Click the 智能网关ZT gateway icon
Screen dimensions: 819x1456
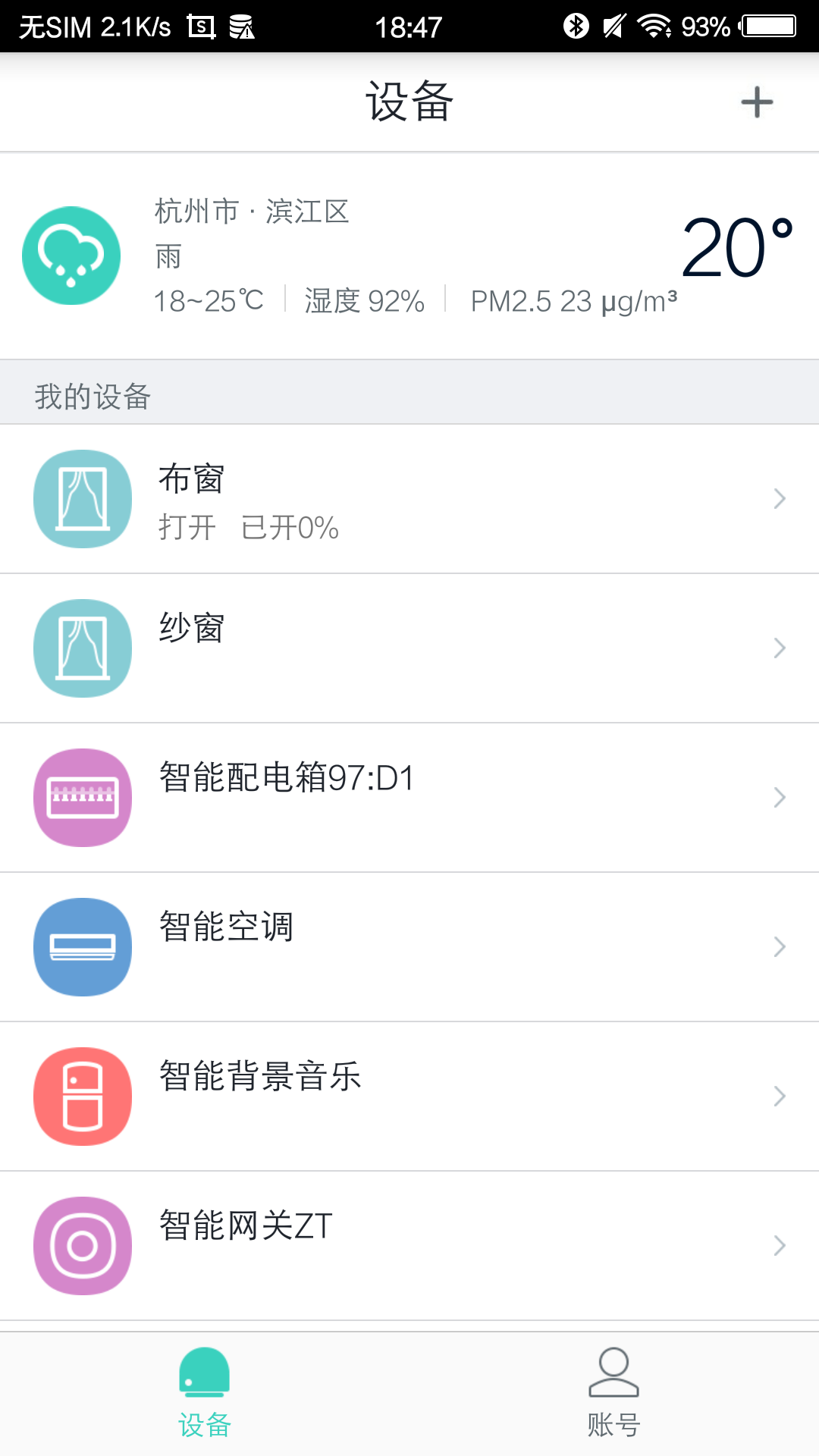click(82, 1244)
